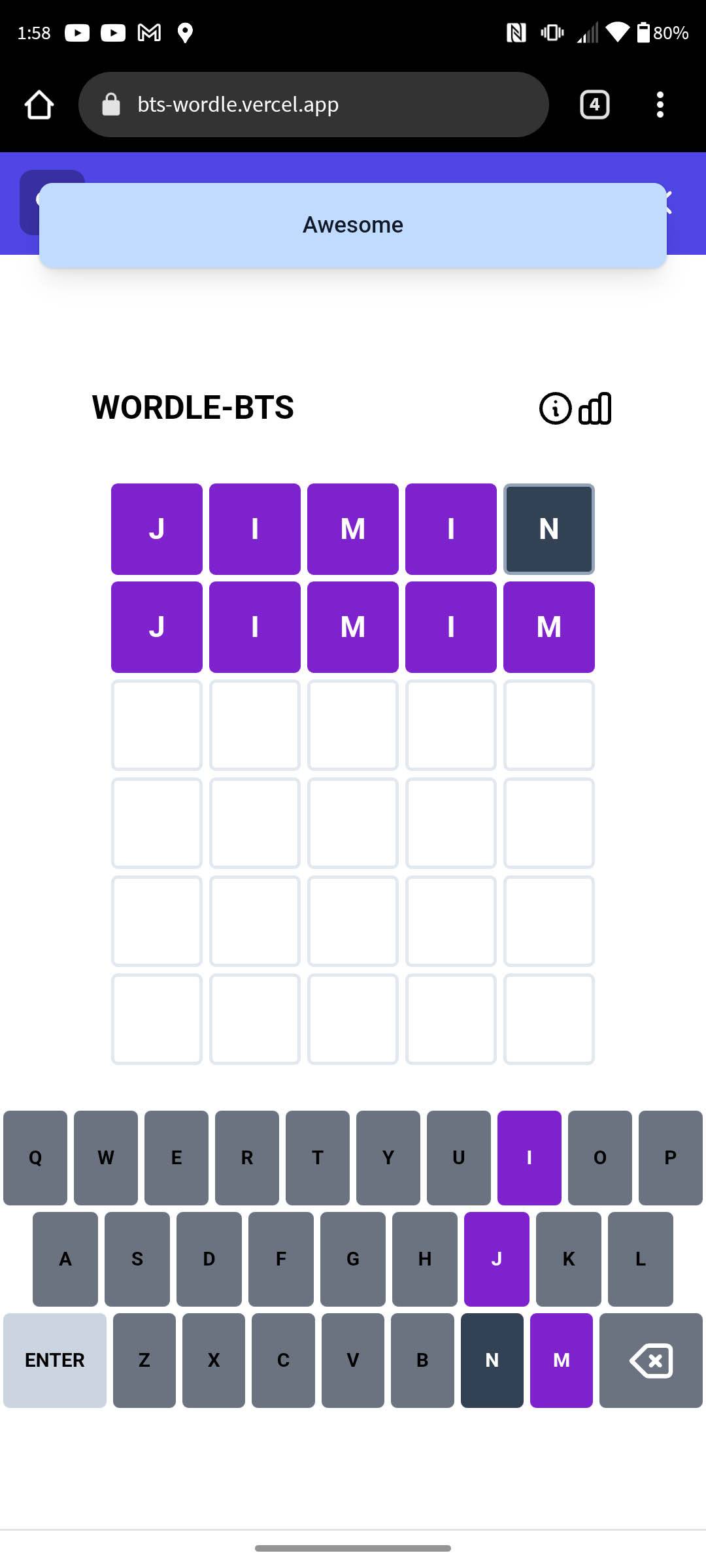Screen dimensions: 706x1568
Task: Type the letter Q key
Action: (35, 1158)
